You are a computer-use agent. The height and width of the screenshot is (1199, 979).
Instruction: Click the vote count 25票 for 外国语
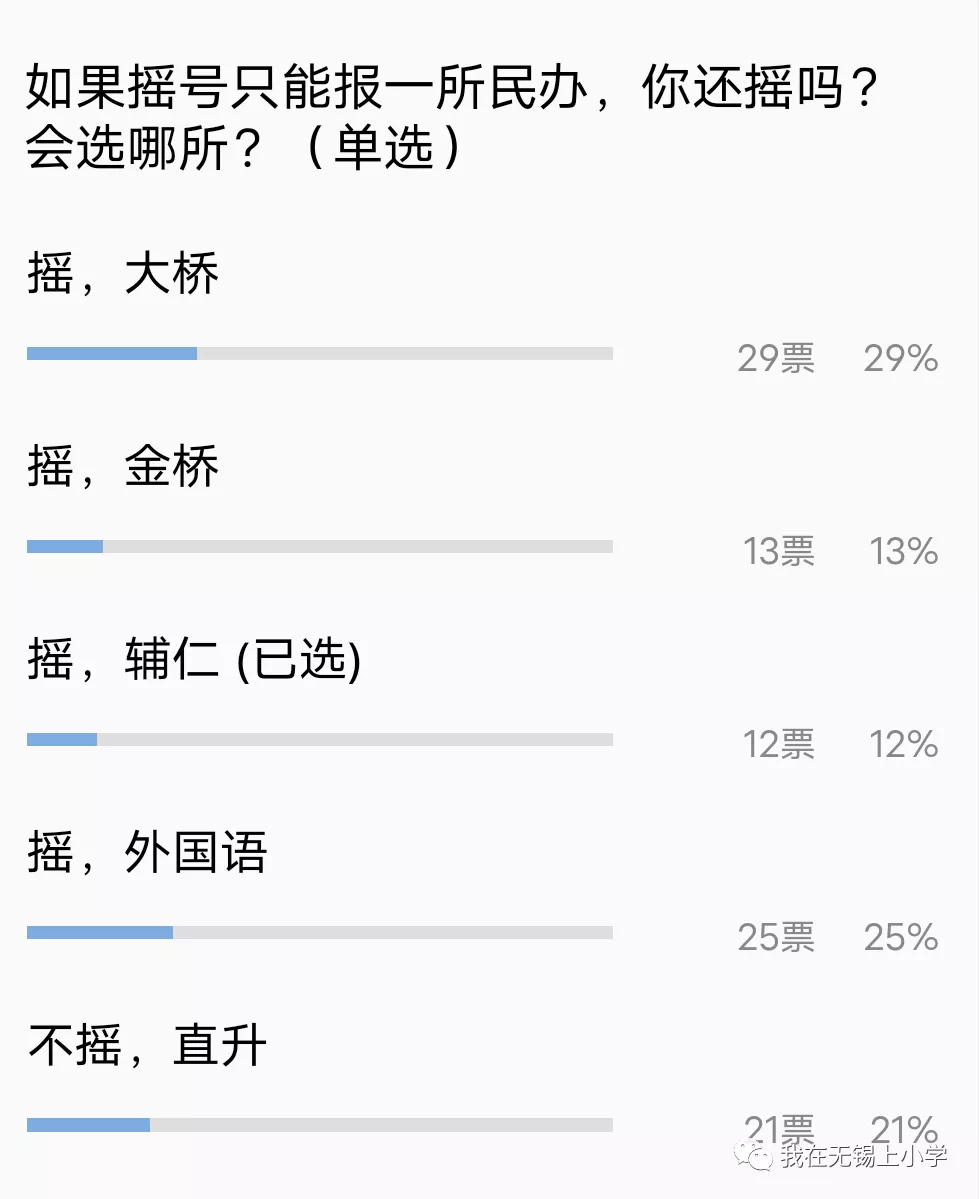pos(777,937)
